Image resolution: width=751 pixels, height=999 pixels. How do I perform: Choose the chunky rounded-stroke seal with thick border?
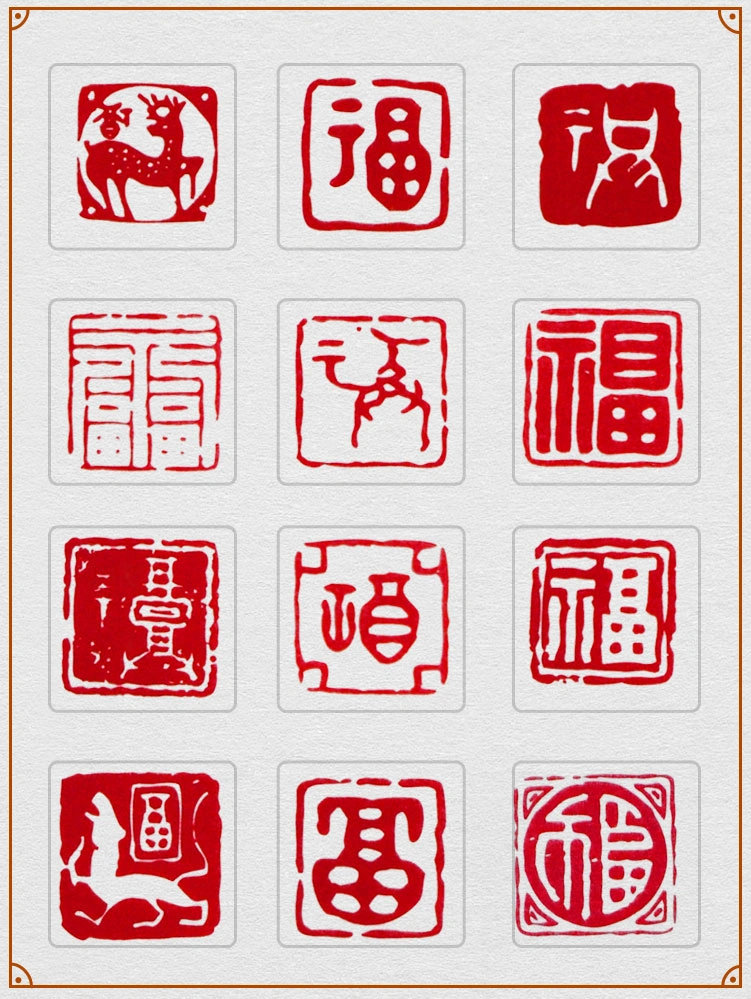(x=371, y=854)
